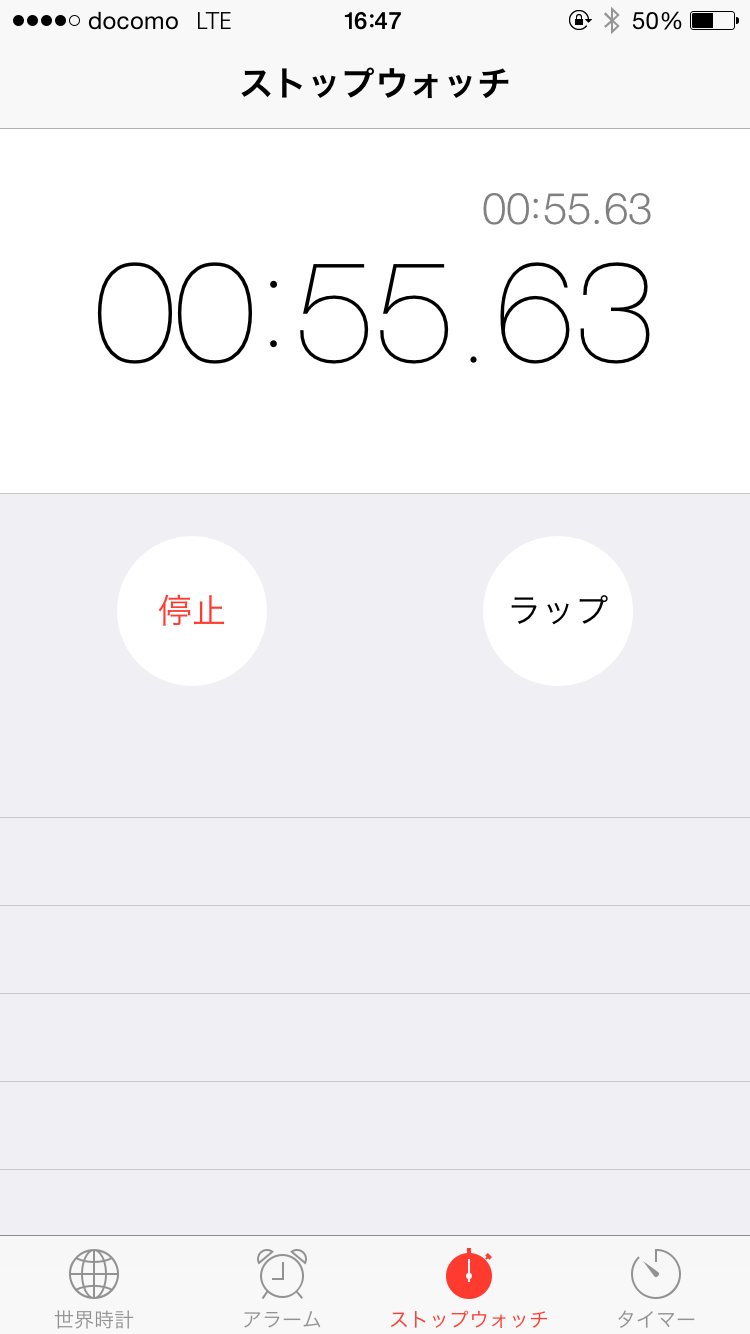Record a lap with ラップ button
Viewport: 750px width, 1334px height.
point(558,611)
